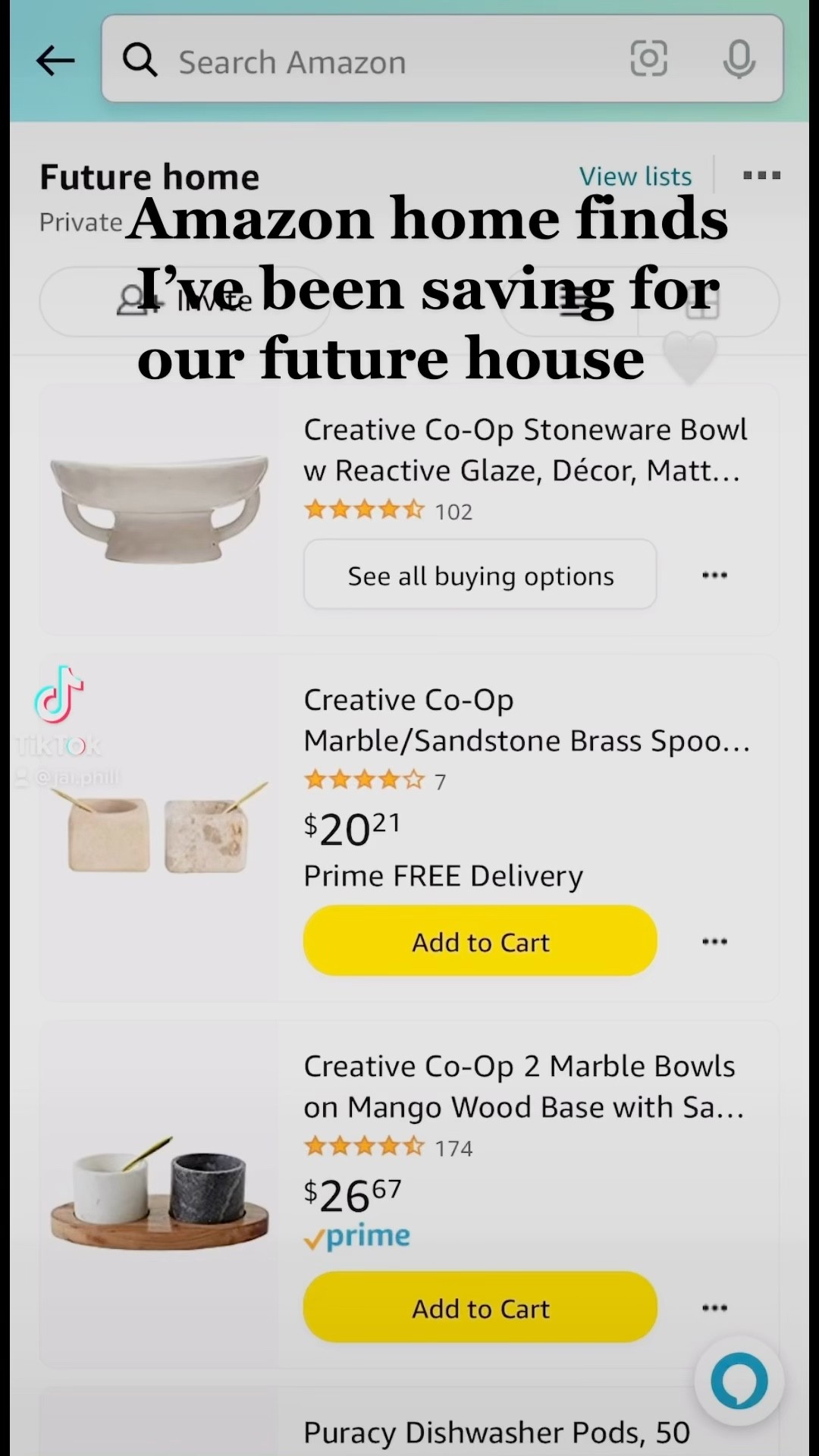Open more options for Marble/Sandstone item

point(714,941)
